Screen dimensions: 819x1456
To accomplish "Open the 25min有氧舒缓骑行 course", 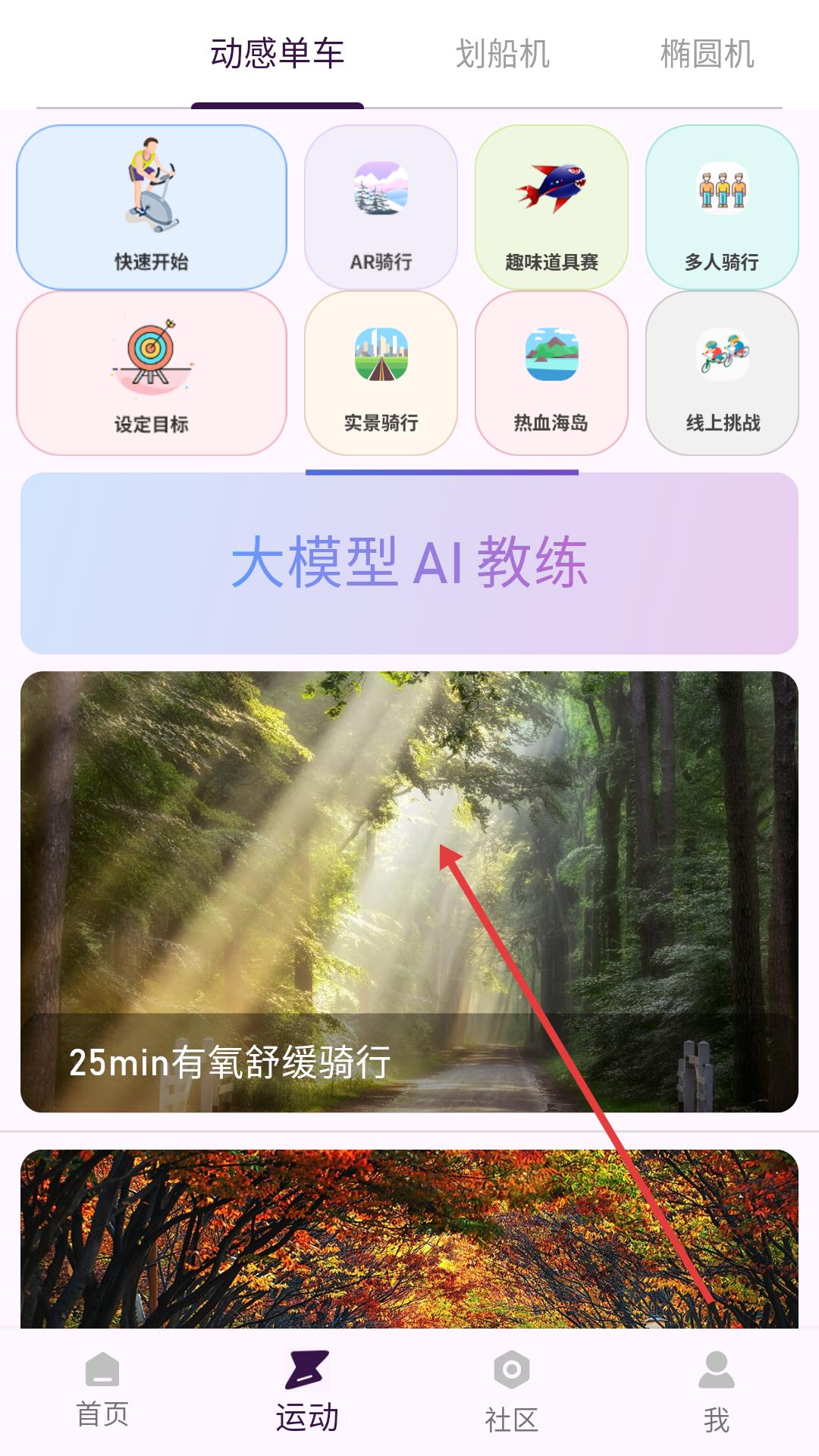I will tap(409, 891).
